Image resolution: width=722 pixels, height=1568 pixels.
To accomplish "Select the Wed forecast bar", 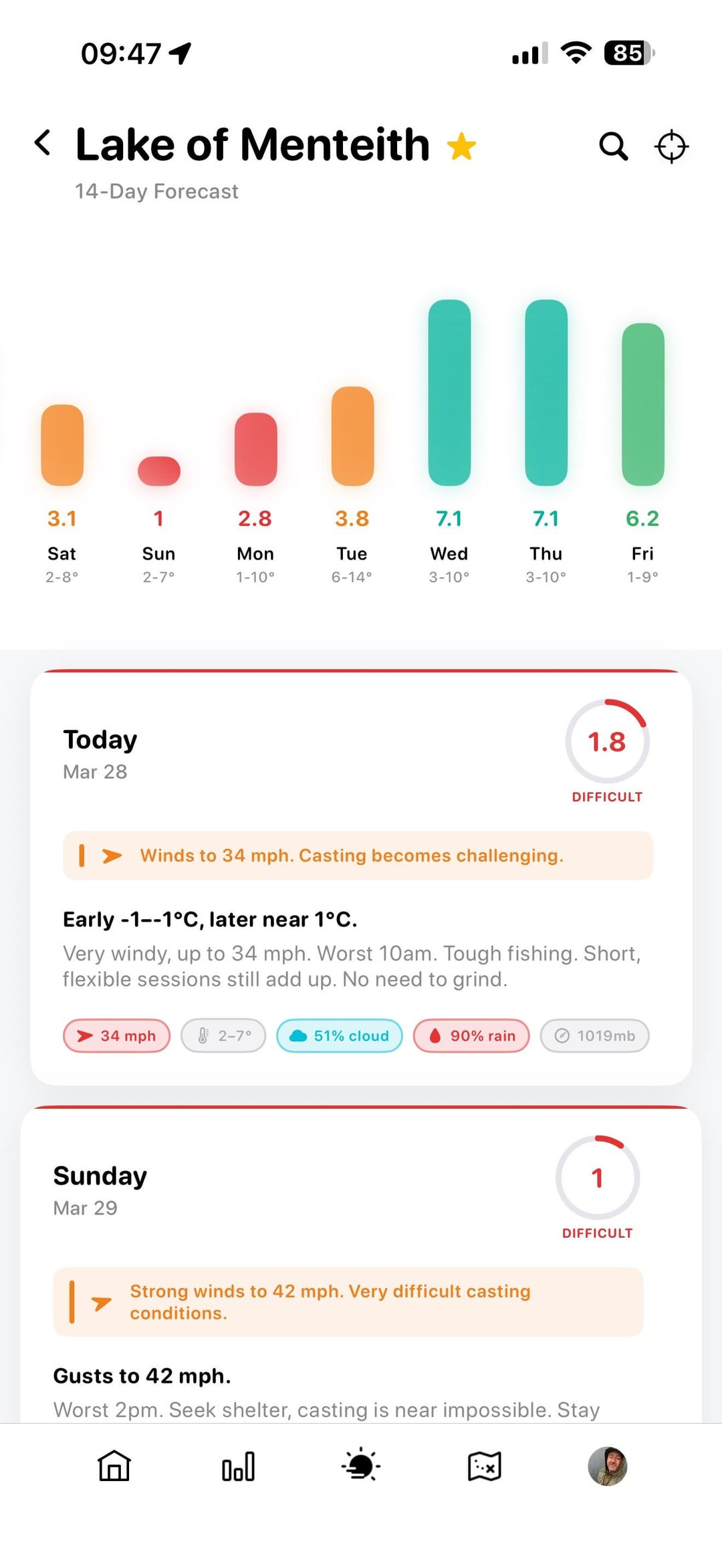I will coord(449,393).
